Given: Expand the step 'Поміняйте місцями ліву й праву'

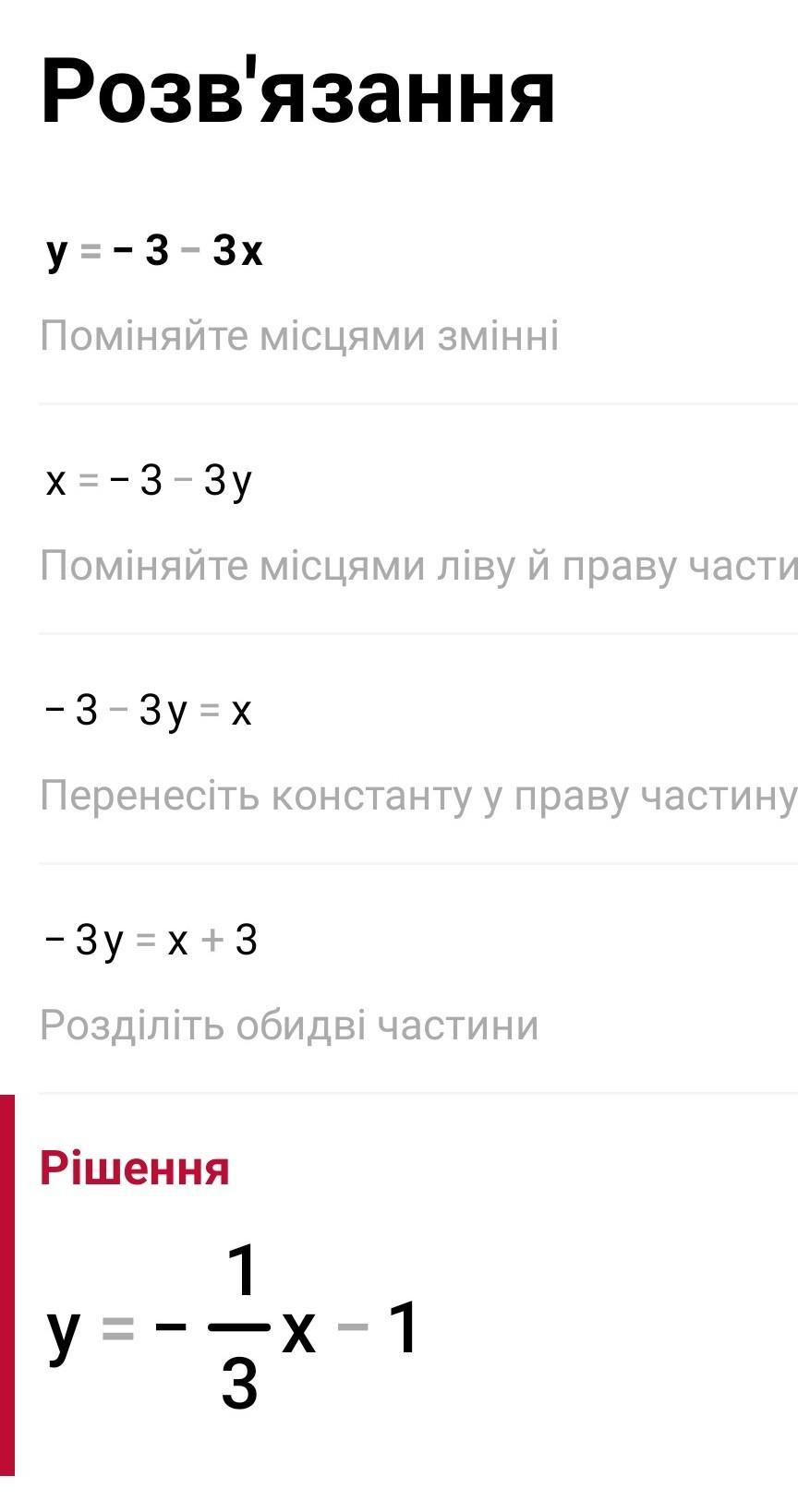Looking at the screenshot, I should [417, 566].
